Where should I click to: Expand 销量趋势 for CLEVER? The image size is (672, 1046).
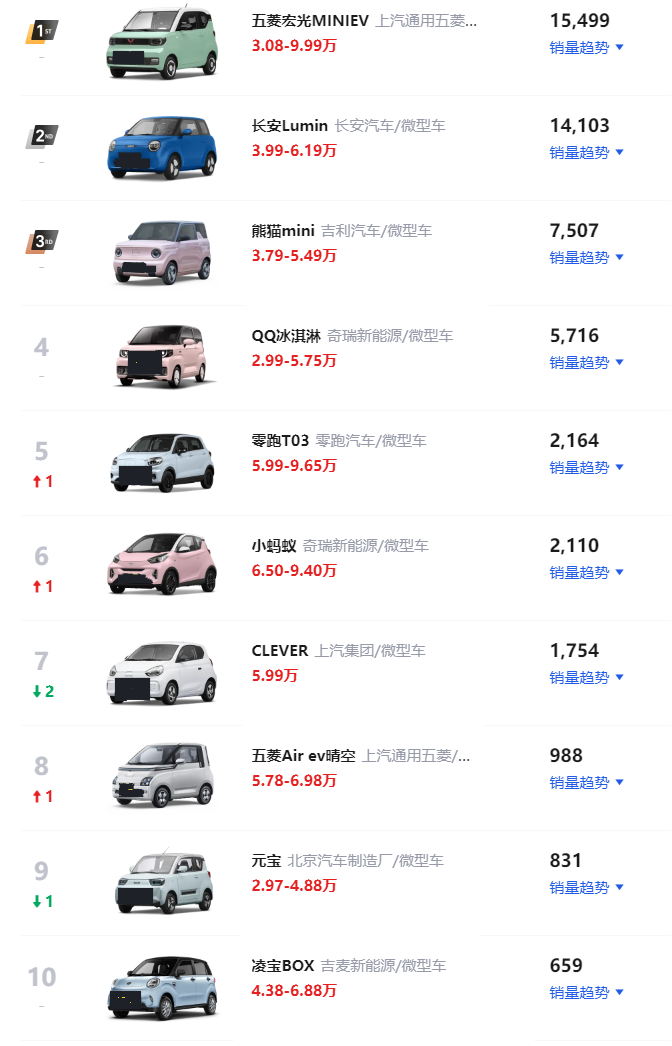pos(586,677)
